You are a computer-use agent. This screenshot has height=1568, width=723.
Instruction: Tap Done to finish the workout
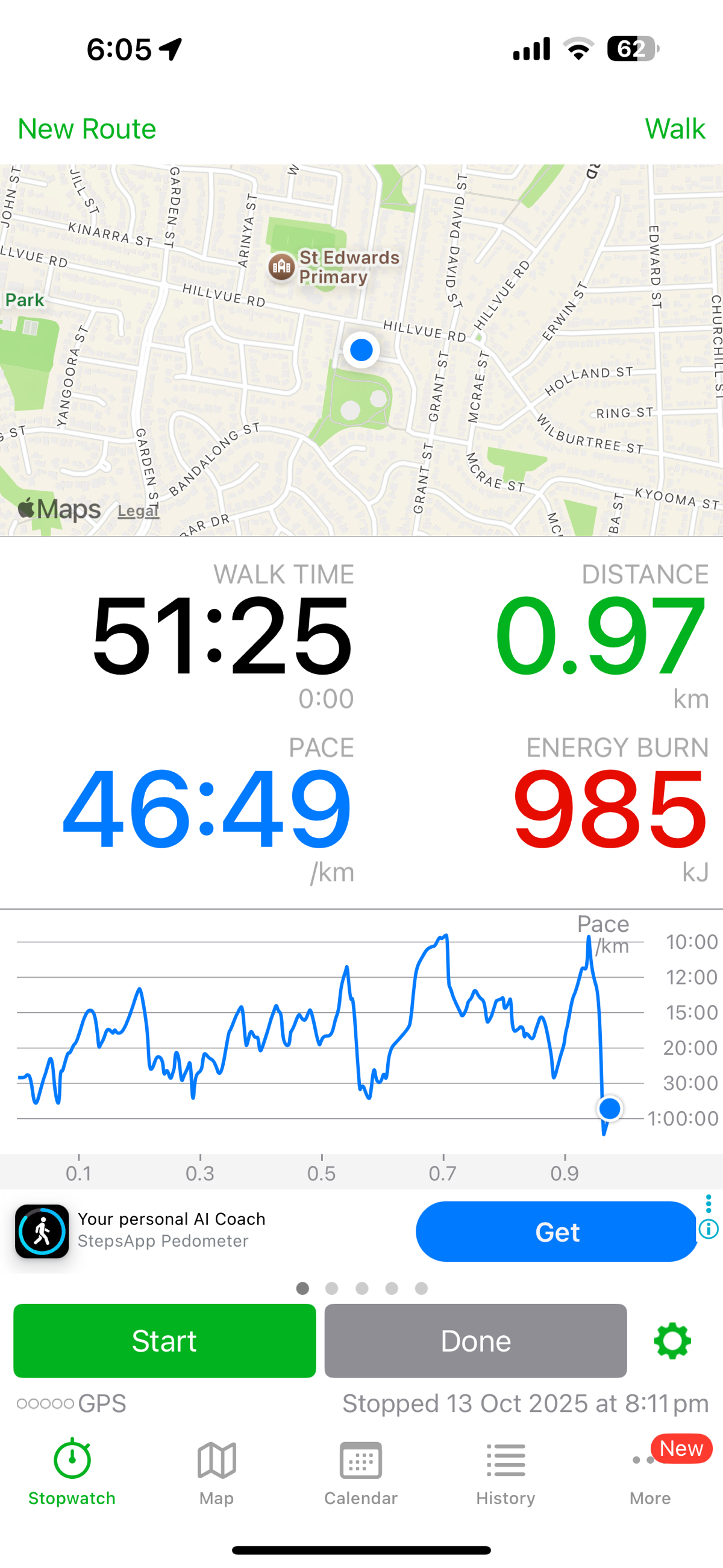[475, 1340]
